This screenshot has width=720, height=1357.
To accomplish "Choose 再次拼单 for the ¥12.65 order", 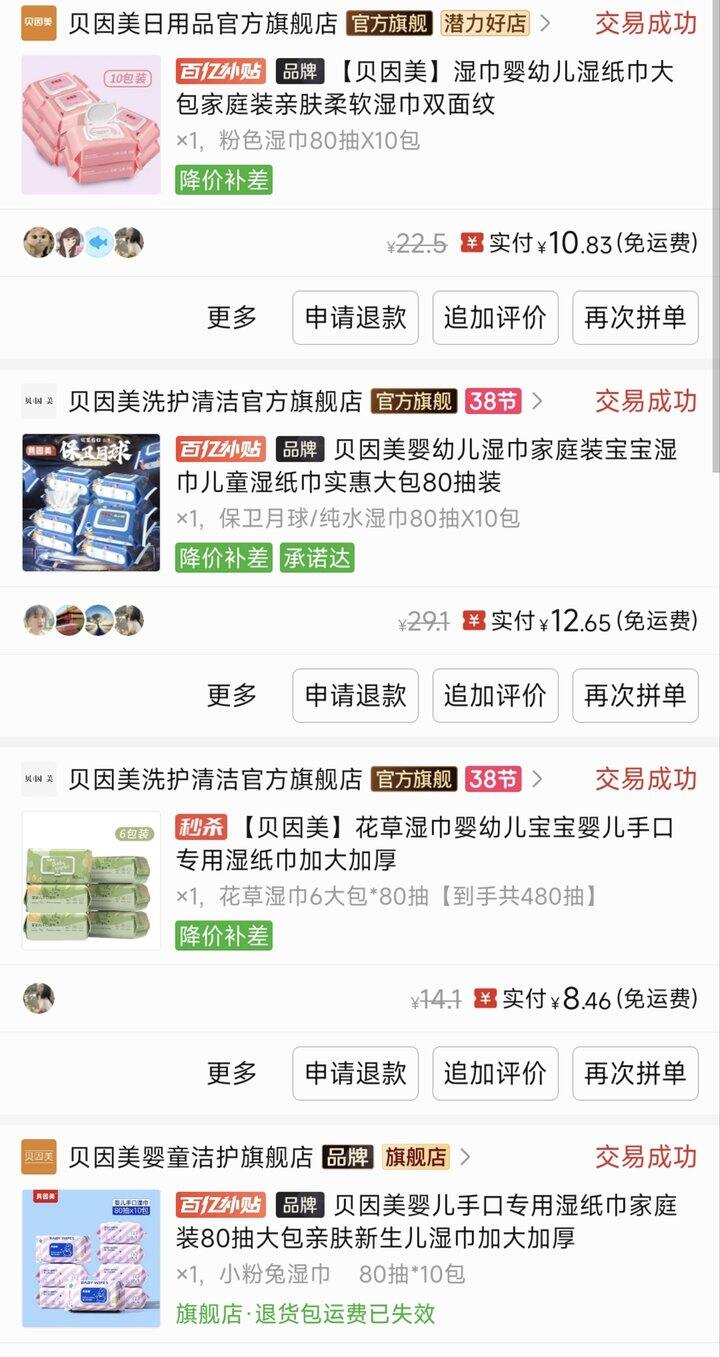I will tap(635, 696).
